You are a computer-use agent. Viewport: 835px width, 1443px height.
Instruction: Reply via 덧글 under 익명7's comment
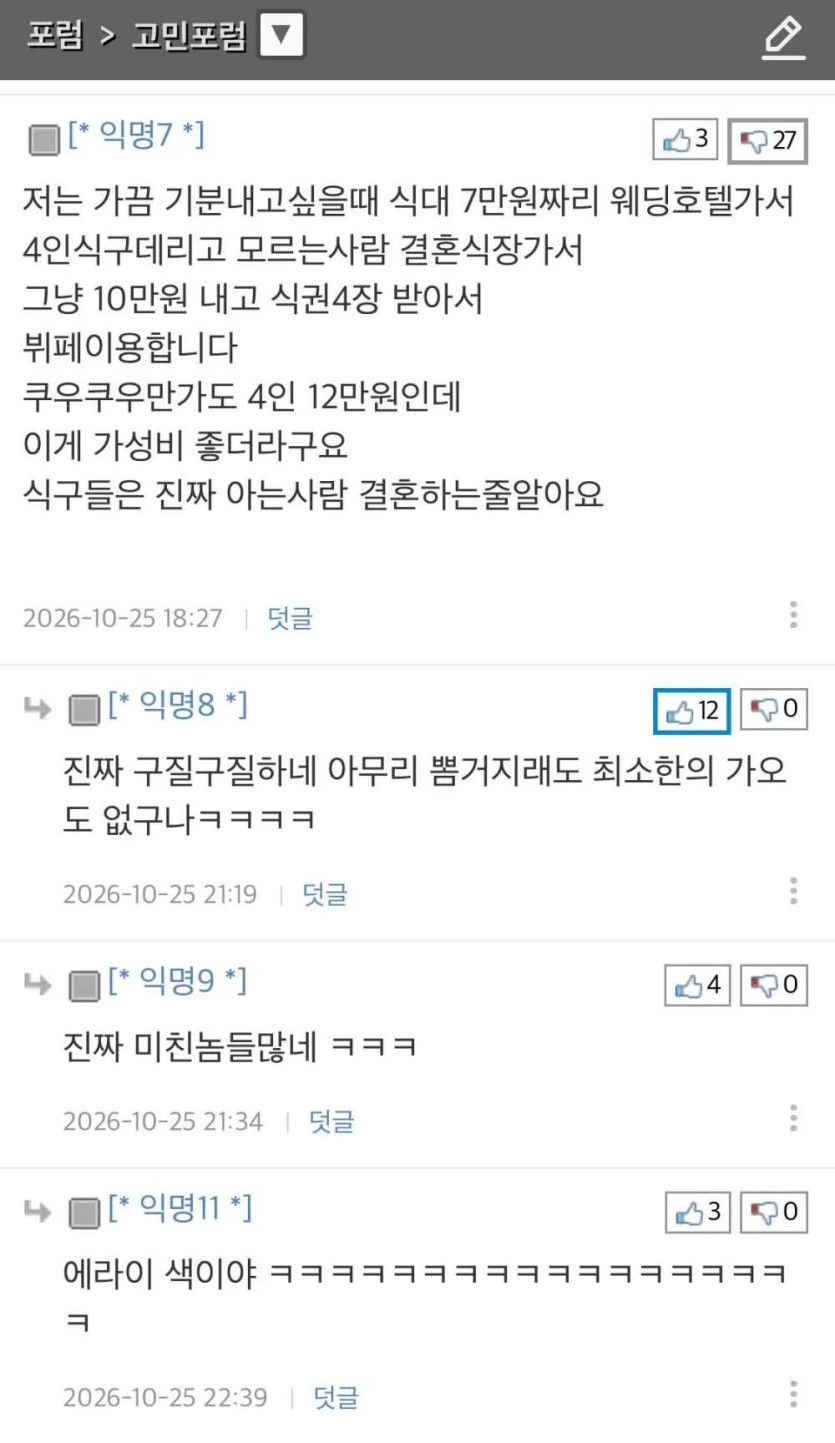[x=290, y=618]
